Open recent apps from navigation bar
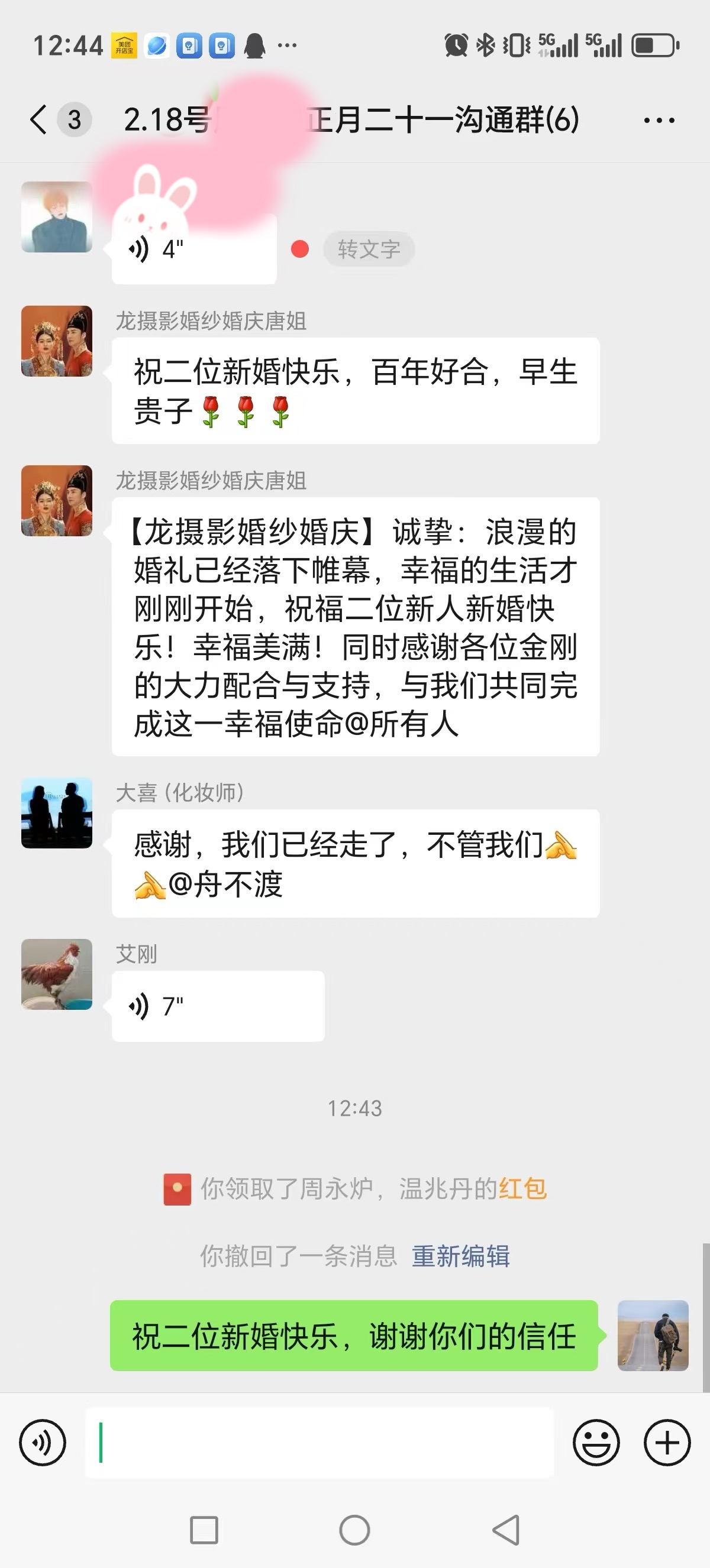 point(204,1530)
